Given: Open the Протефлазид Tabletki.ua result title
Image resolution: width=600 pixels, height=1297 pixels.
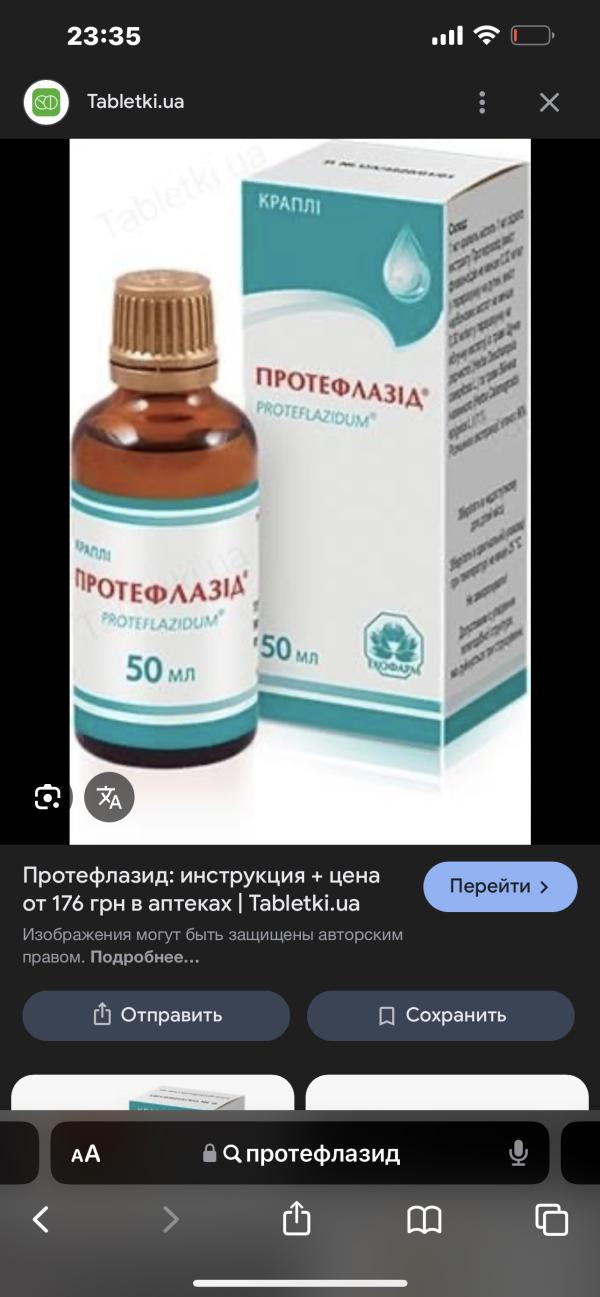Looking at the screenshot, I should pos(201,889).
